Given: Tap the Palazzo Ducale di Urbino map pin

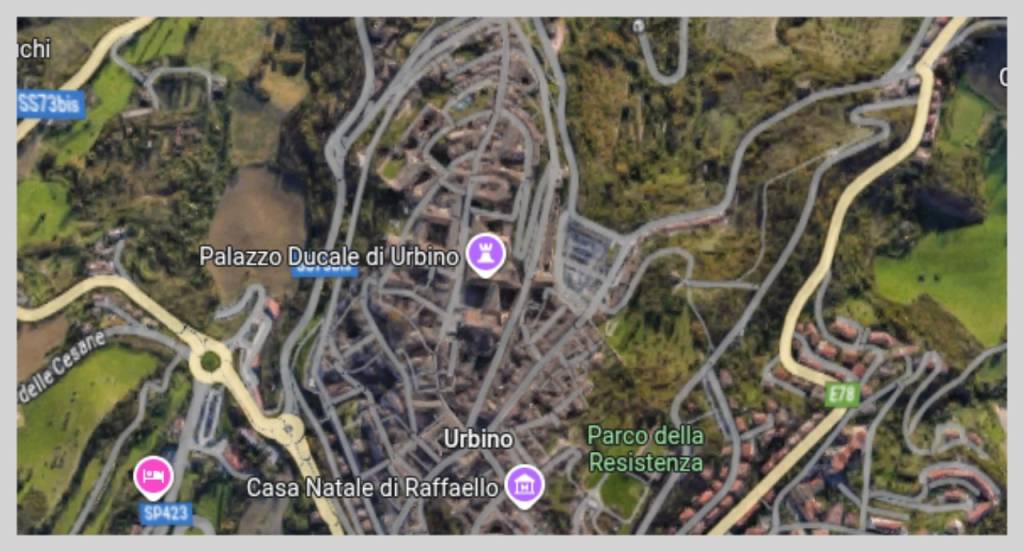Looking at the screenshot, I should (487, 254).
